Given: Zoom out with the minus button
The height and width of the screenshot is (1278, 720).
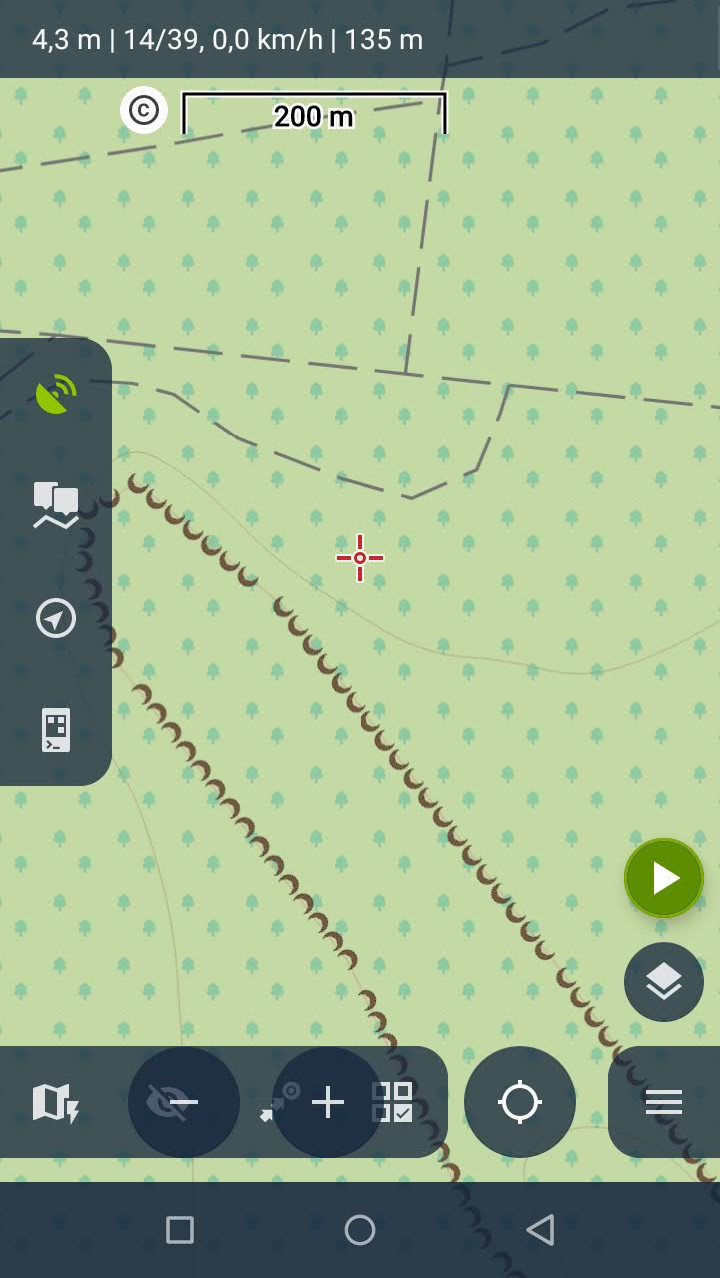Looking at the screenshot, I should [x=184, y=1103].
